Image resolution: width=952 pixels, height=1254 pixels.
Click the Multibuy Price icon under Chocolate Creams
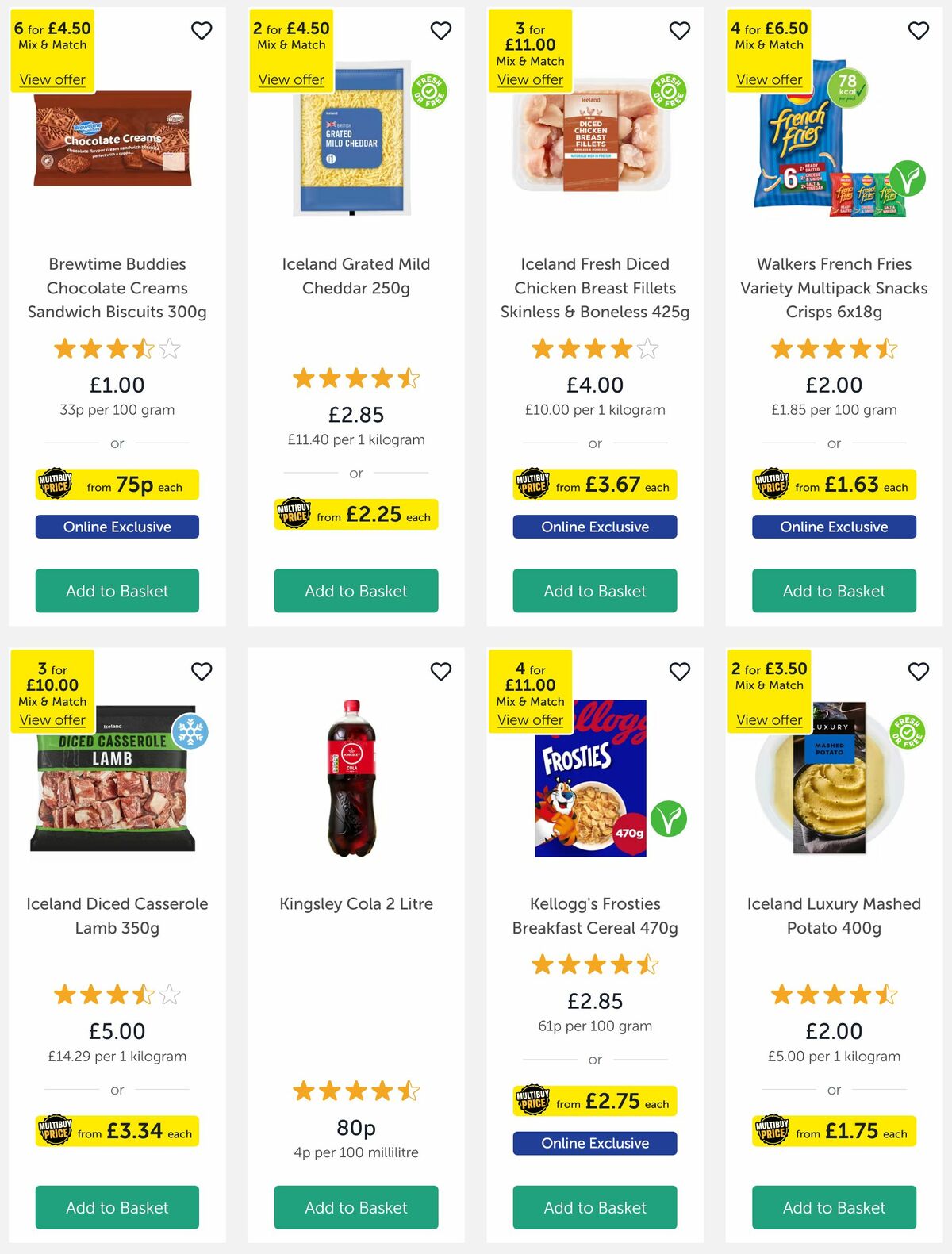click(x=56, y=485)
